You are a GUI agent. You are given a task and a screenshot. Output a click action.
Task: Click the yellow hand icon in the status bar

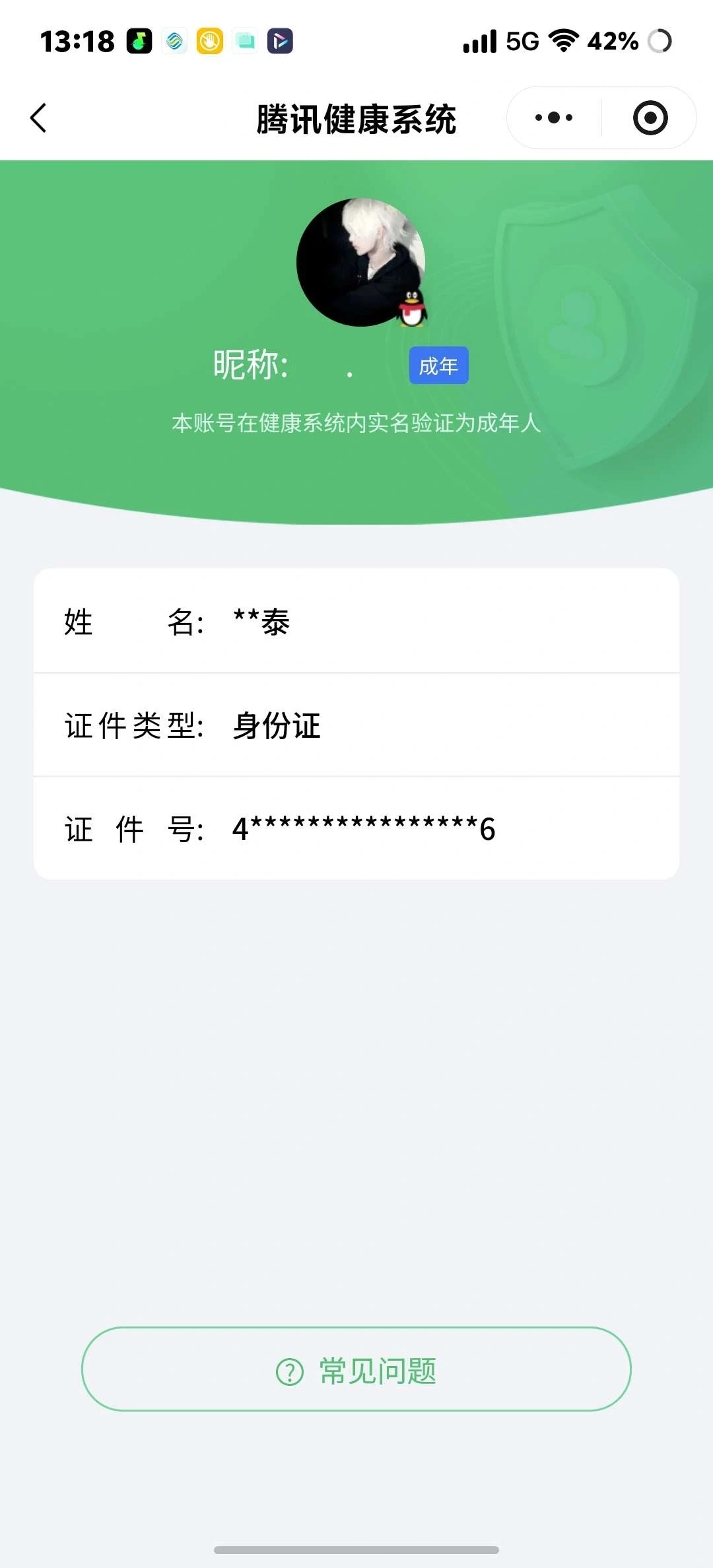210,41
